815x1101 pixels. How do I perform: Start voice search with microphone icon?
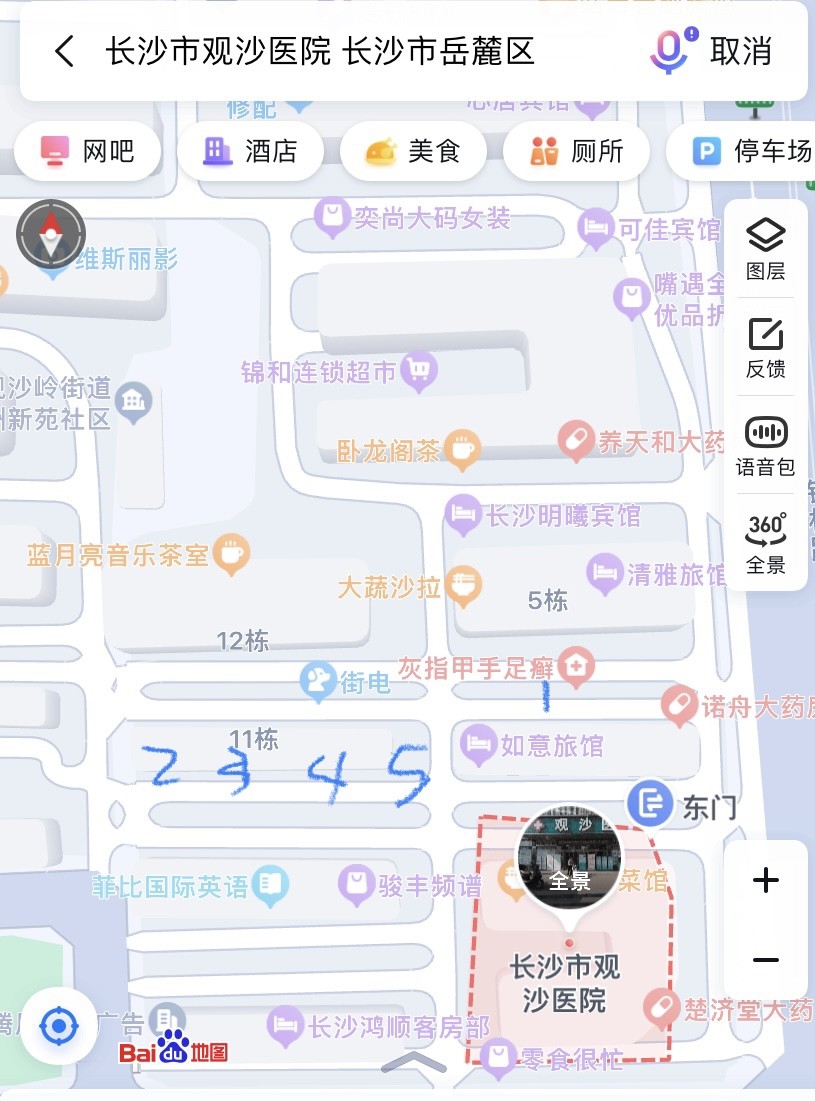click(670, 50)
